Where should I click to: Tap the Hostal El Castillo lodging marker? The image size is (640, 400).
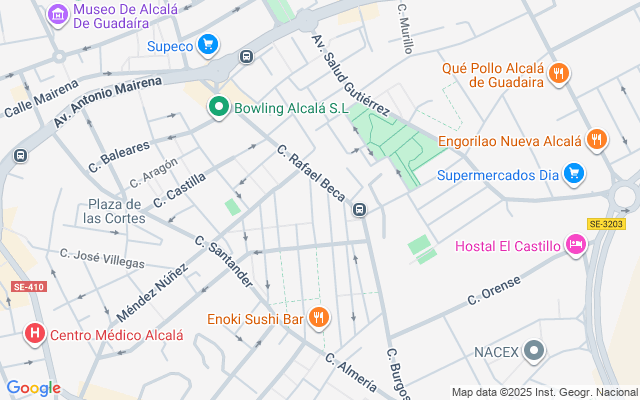pyautogui.click(x=575, y=245)
